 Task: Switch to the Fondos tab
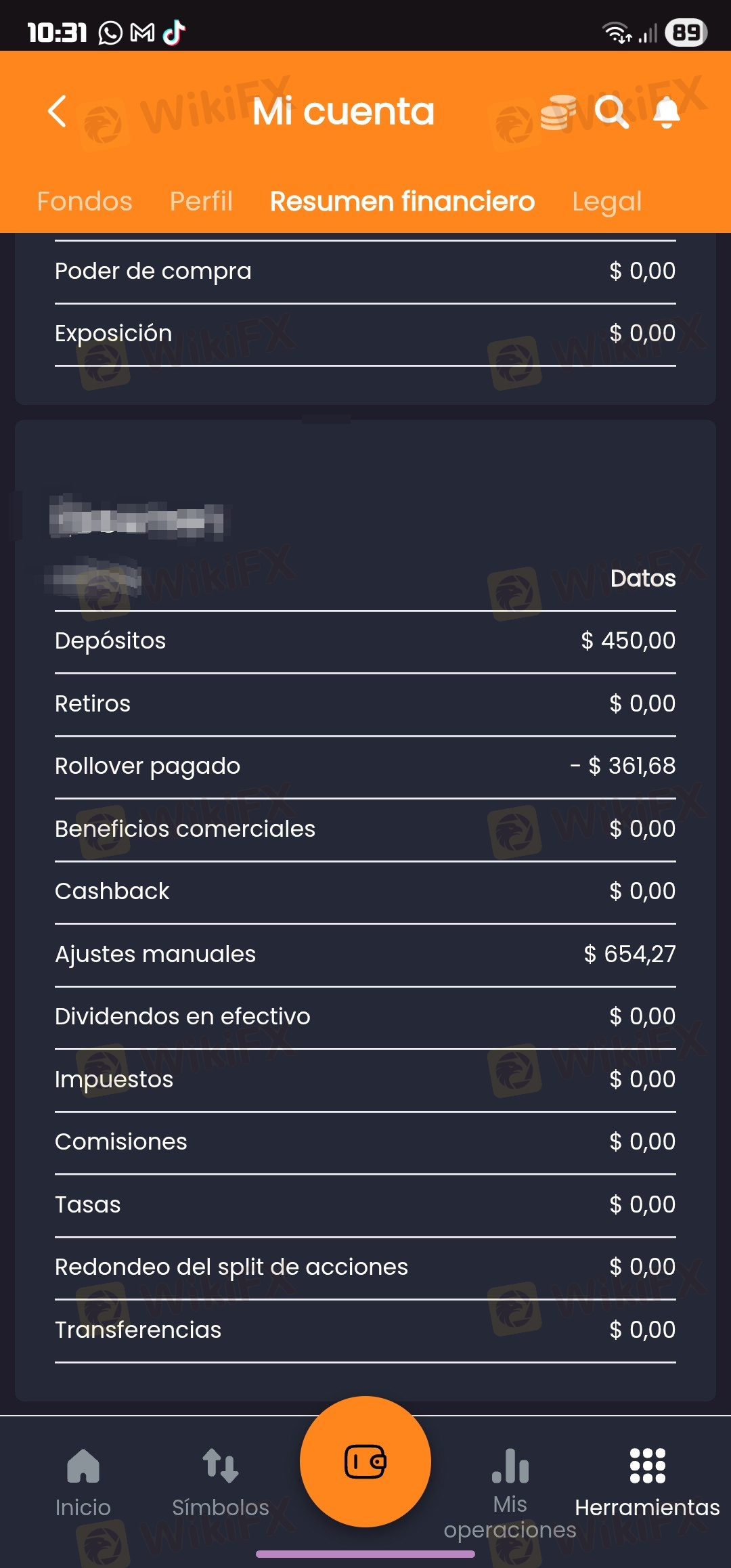tap(85, 201)
